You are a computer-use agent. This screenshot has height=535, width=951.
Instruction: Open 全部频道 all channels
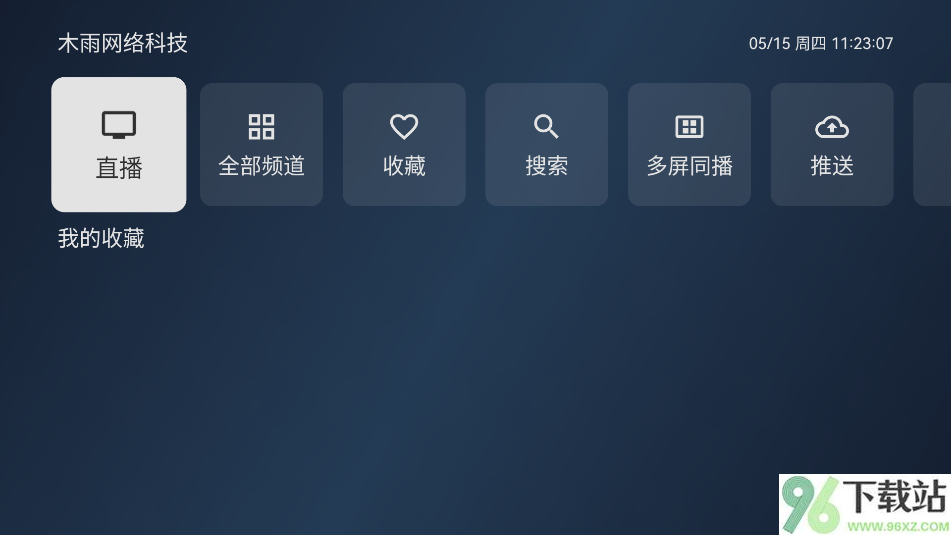click(x=261, y=145)
